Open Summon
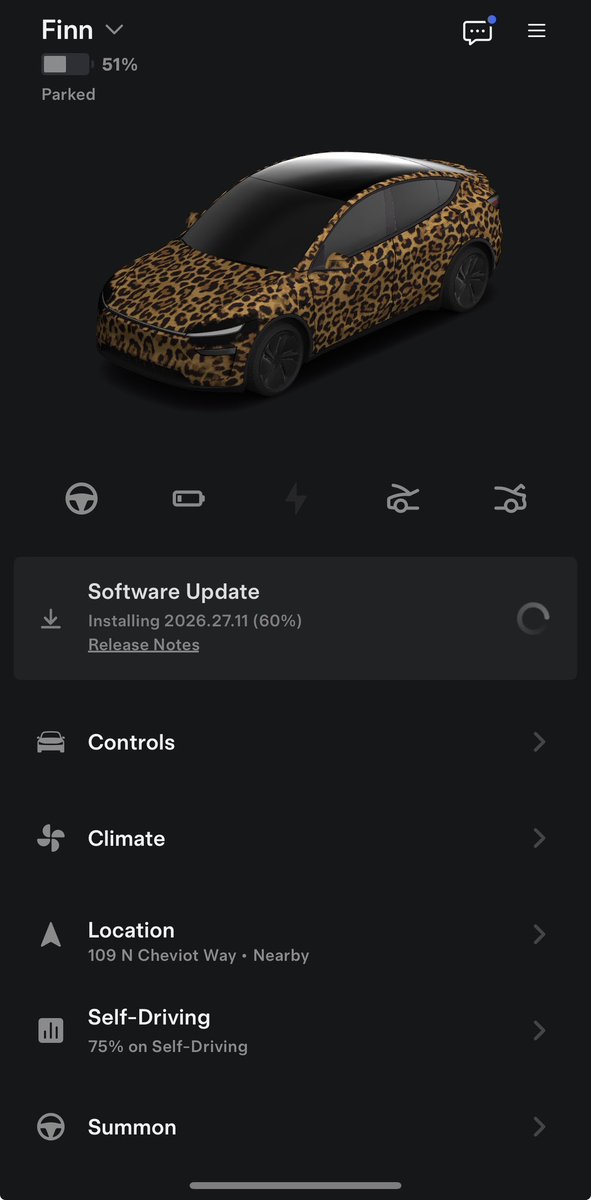591x1200 pixels. (x=296, y=1127)
